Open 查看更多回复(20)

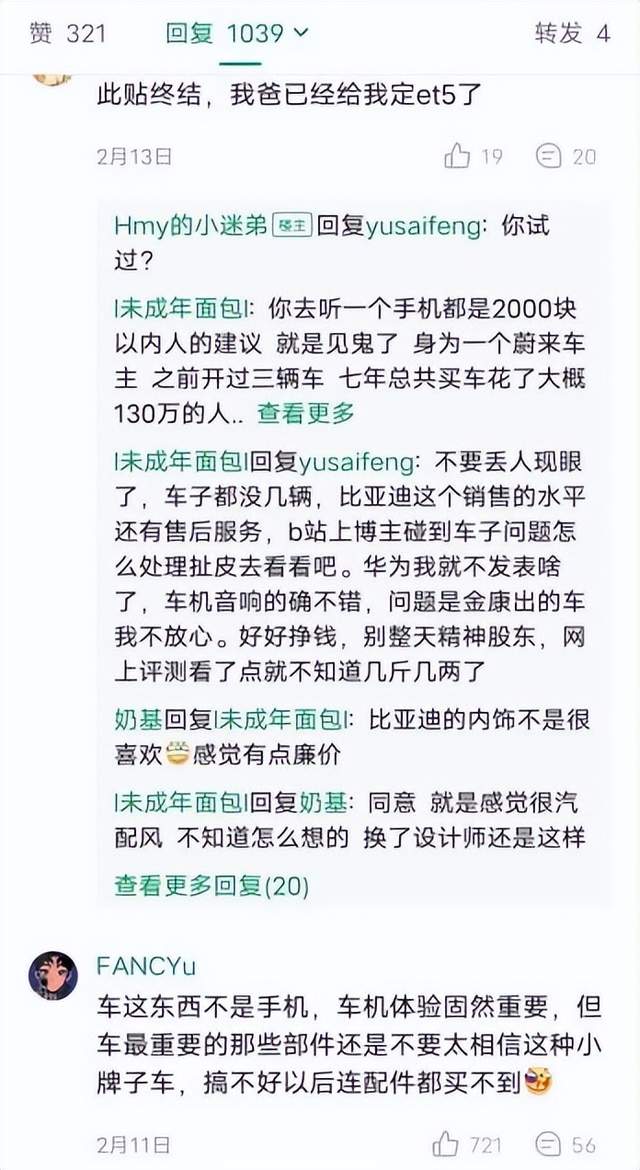pos(211,884)
